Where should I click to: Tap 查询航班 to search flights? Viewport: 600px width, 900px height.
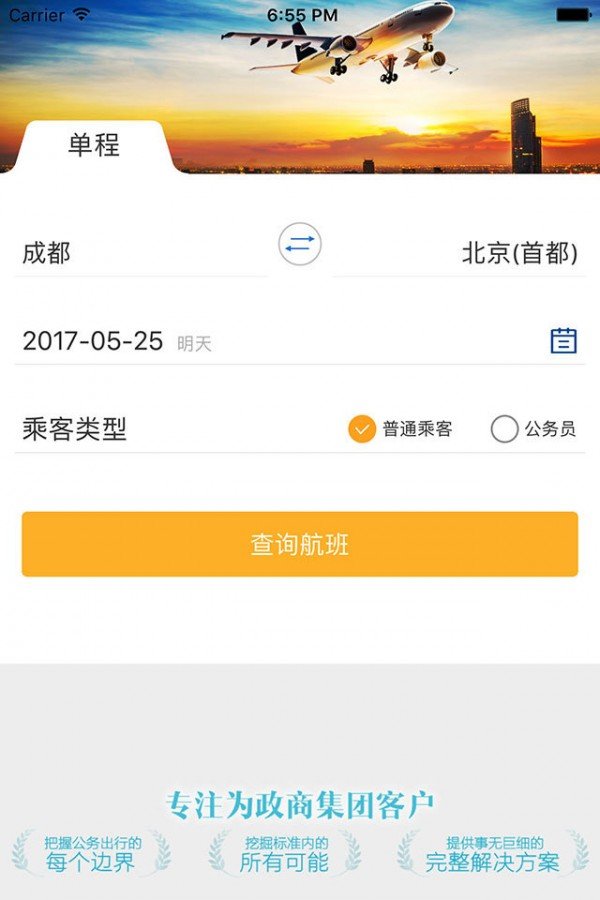[300, 545]
